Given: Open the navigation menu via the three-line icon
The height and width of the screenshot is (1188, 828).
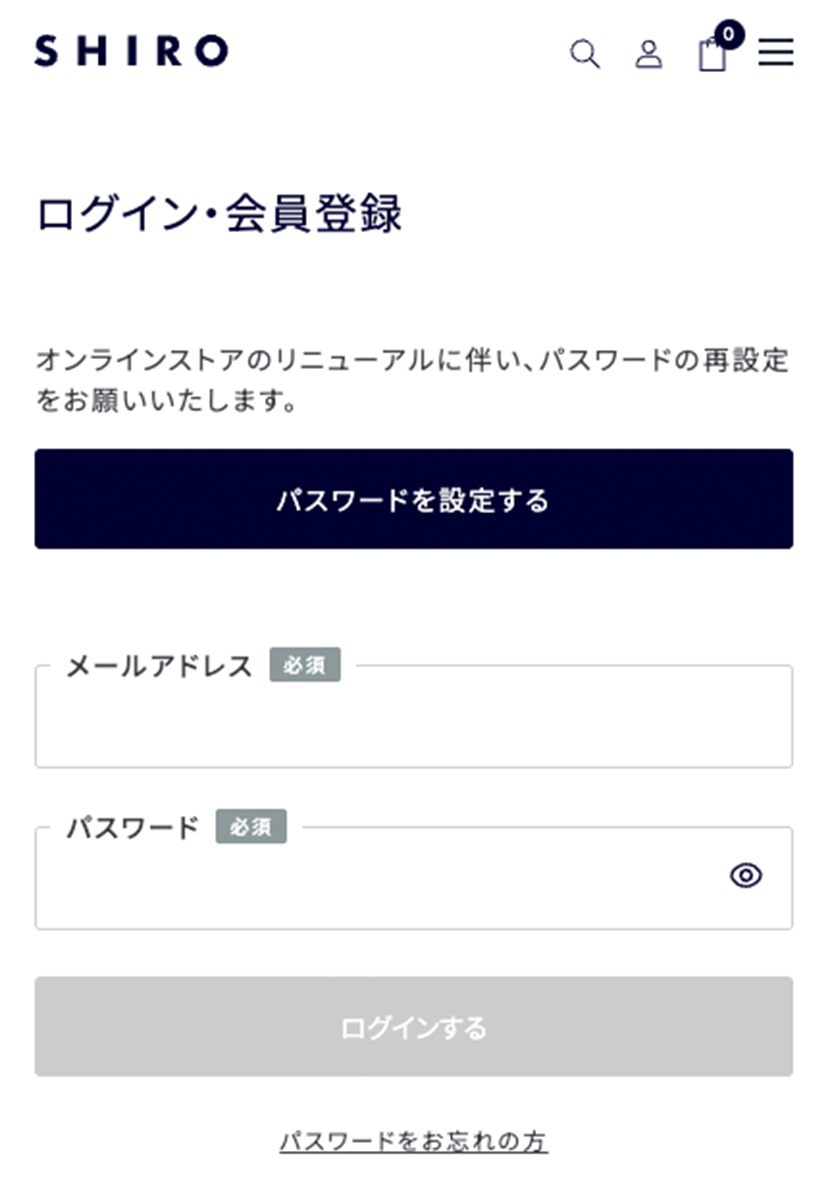Looking at the screenshot, I should 776,53.
